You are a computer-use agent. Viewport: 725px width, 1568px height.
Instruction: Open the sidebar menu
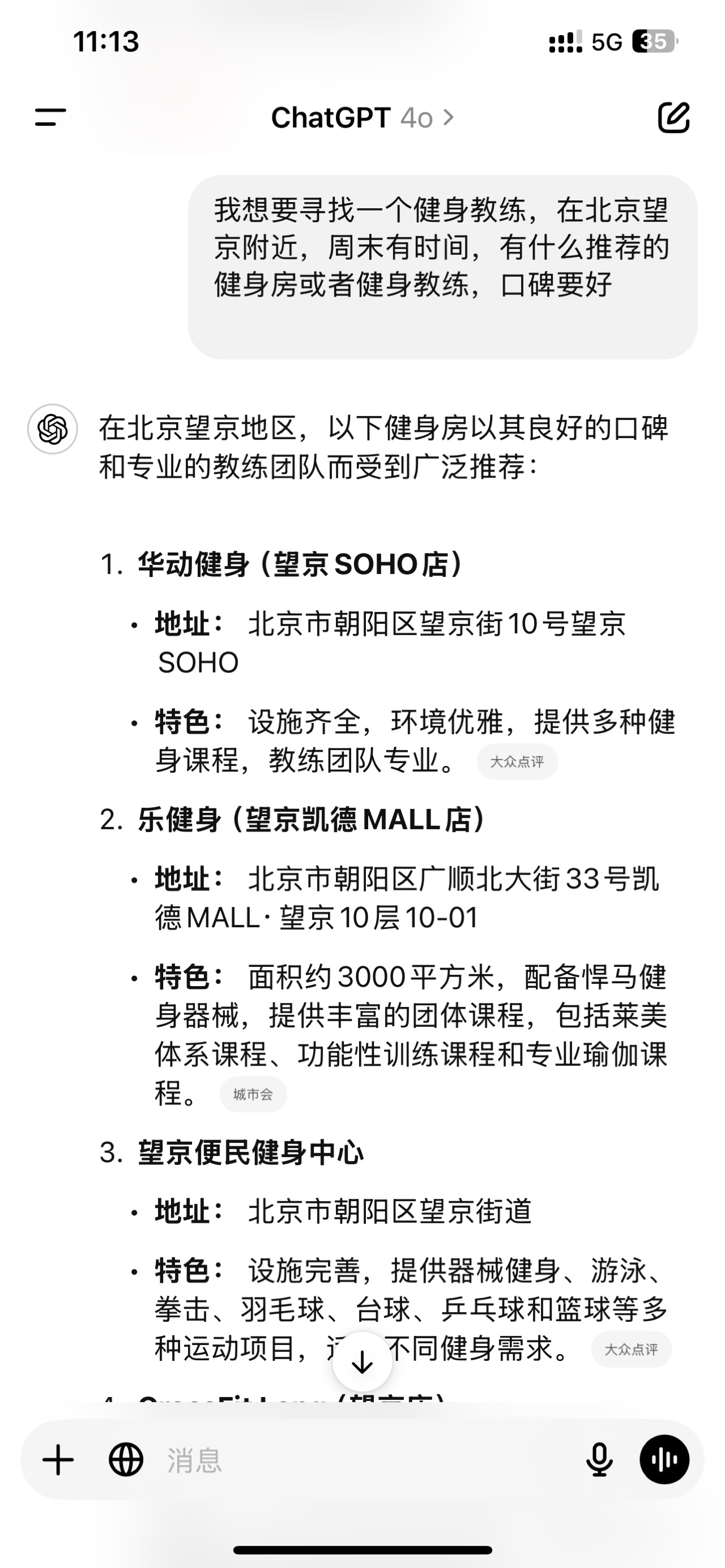[x=50, y=117]
